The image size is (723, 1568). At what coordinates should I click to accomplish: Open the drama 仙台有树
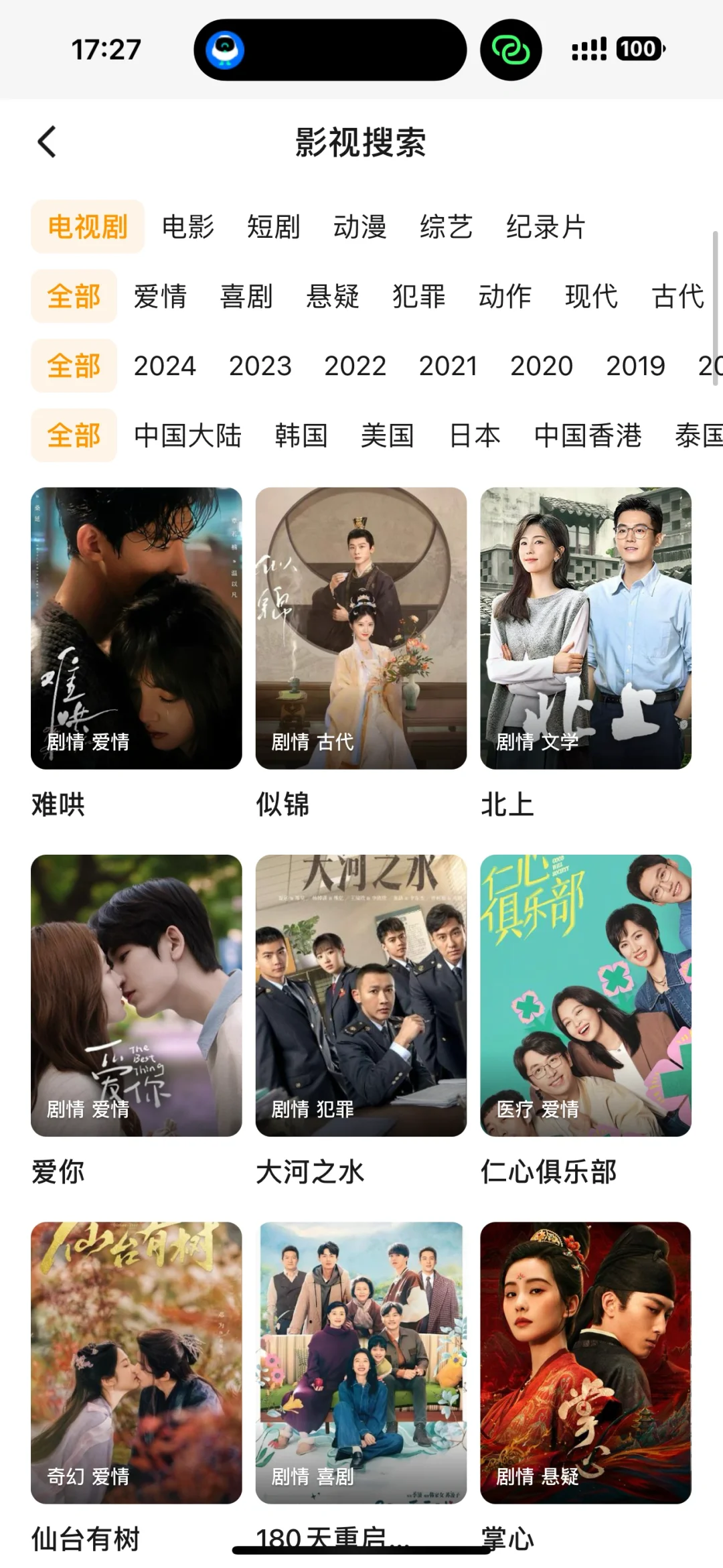click(x=136, y=1362)
